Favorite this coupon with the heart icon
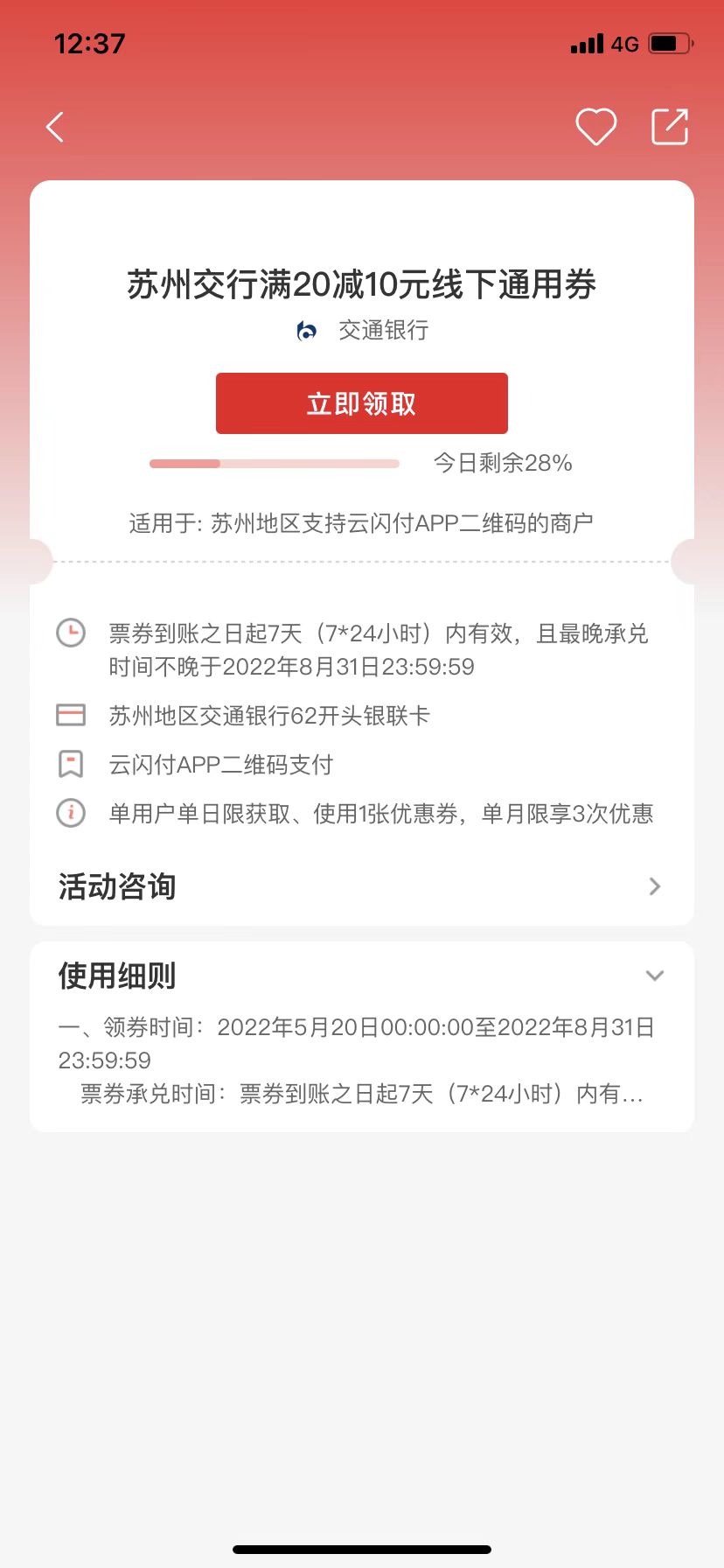The image size is (724, 1568). pyautogui.click(x=596, y=127)
